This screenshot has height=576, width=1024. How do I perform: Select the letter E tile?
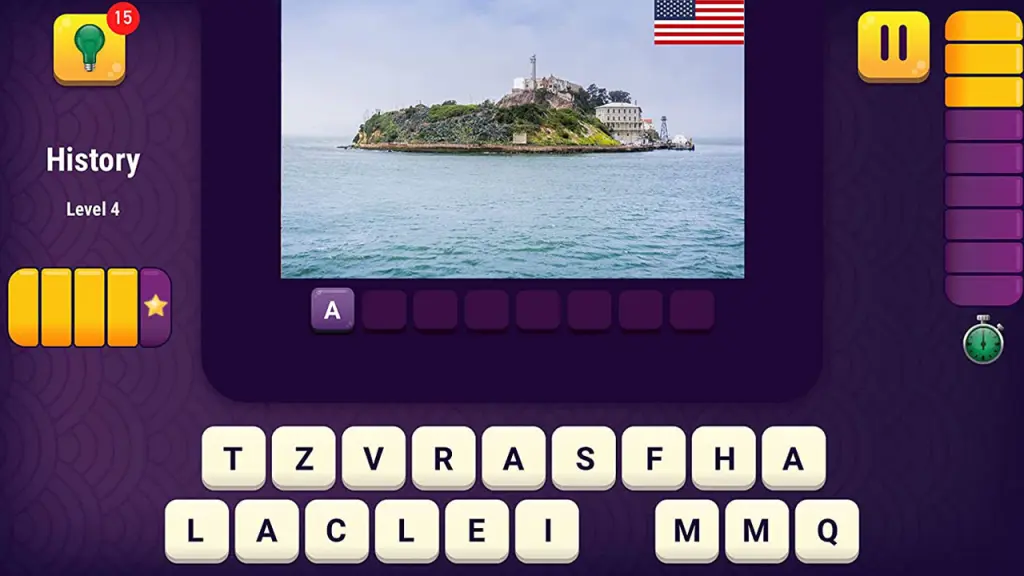(x=476, y=530)
